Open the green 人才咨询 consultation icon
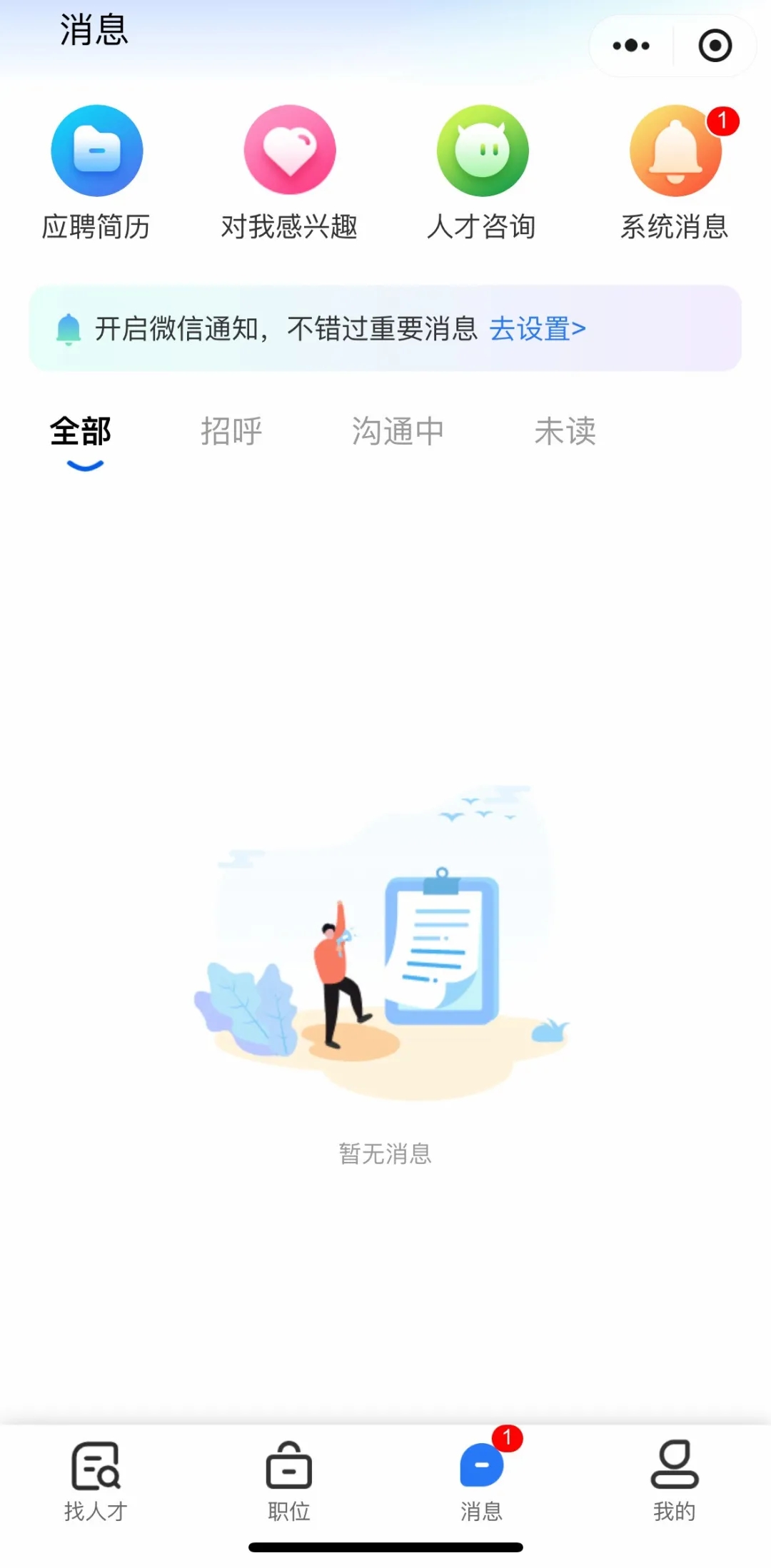Image resolution: width=771 pixels, height=1568 pixels. 482,151
